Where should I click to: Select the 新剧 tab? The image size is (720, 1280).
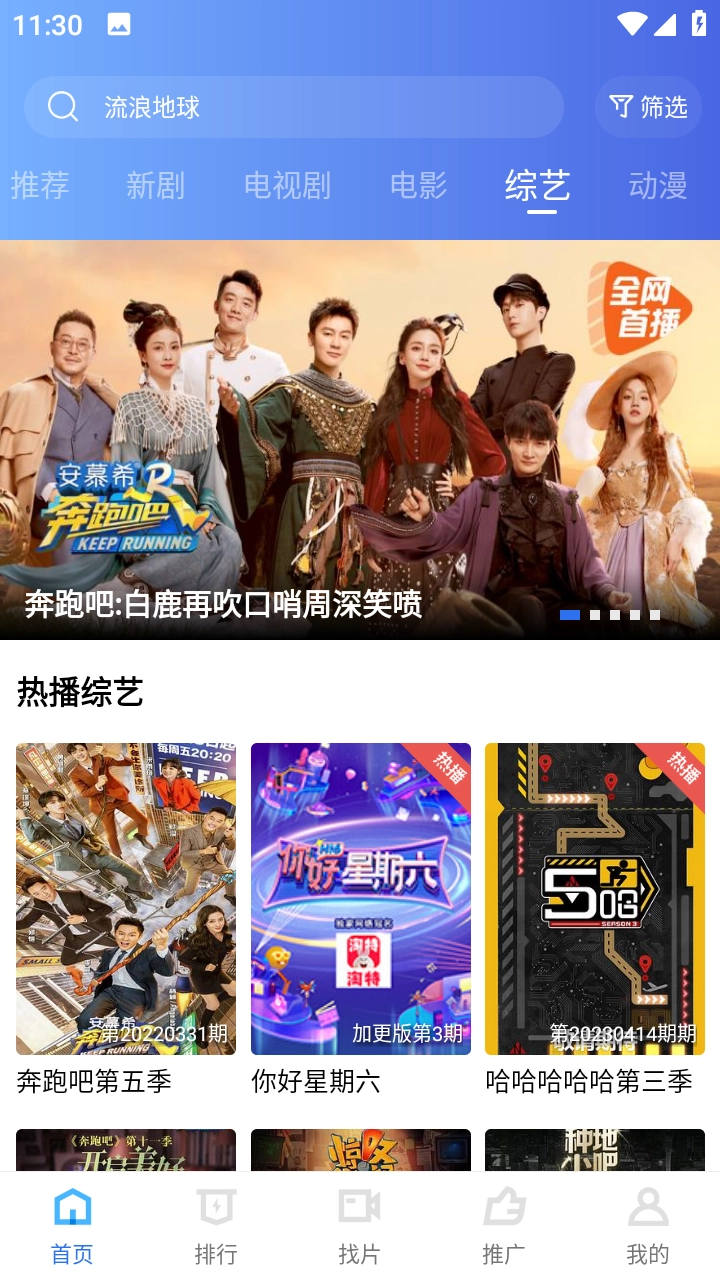[x=155, y=186]
